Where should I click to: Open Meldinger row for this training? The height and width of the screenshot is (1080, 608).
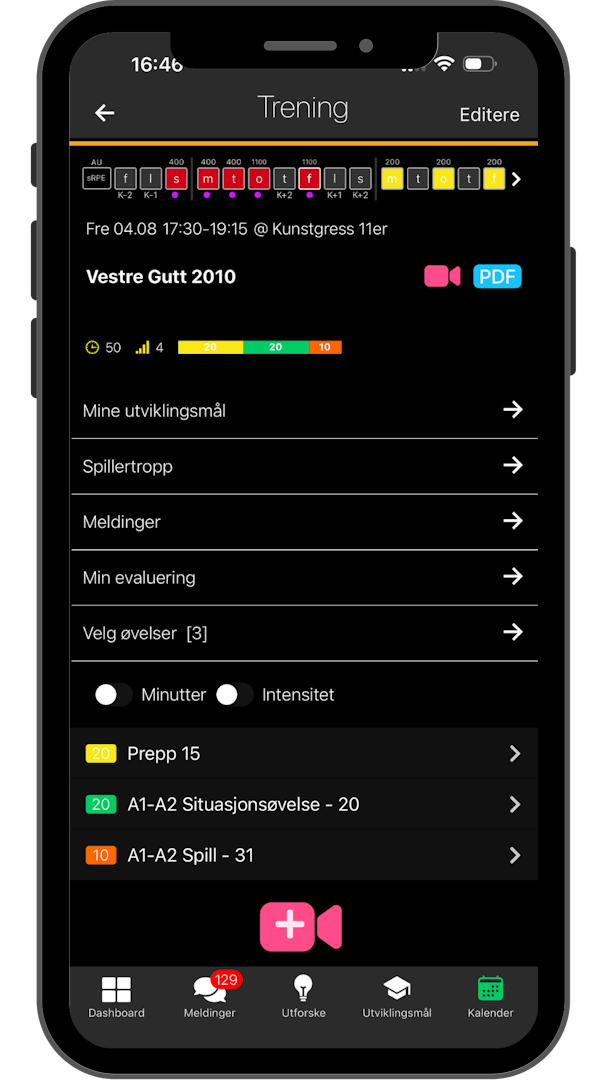[x=303, y=521]
